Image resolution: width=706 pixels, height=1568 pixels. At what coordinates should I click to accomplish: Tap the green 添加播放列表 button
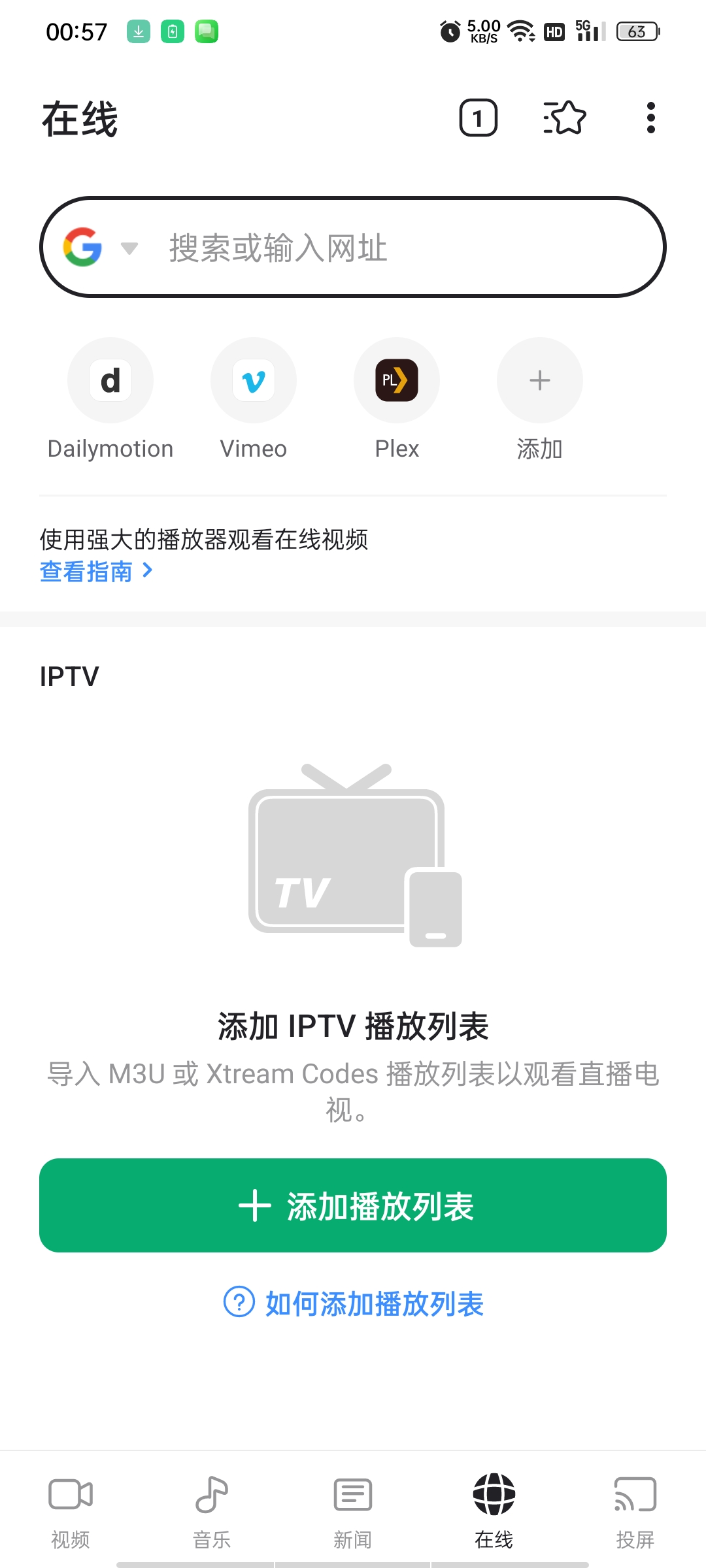(353, 1205)
